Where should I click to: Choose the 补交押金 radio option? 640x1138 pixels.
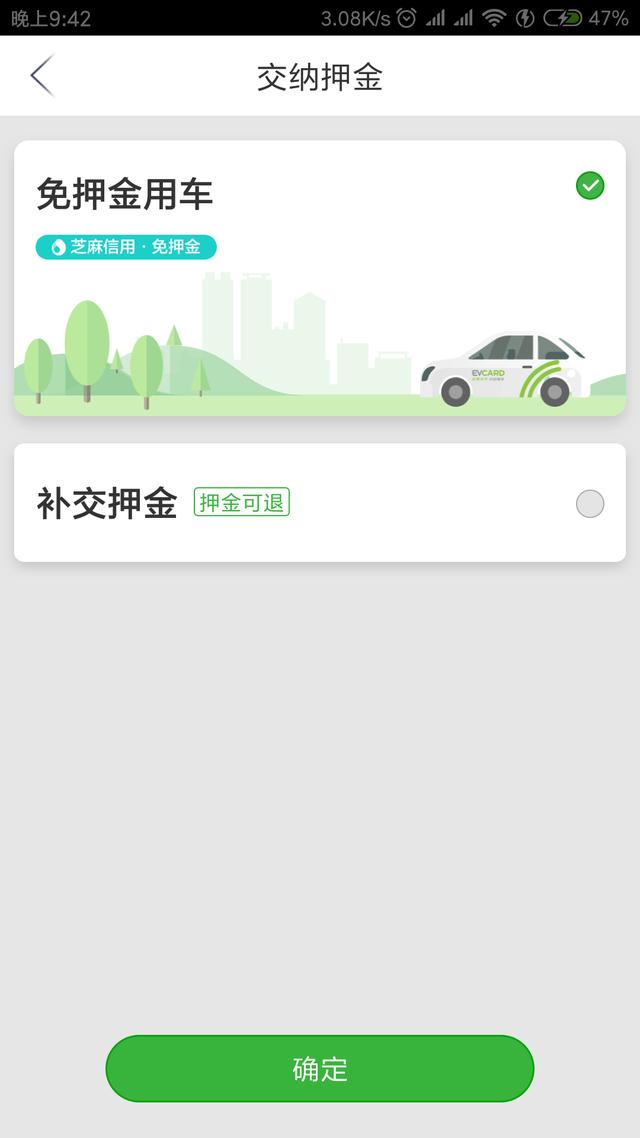(x=590, y=504)
